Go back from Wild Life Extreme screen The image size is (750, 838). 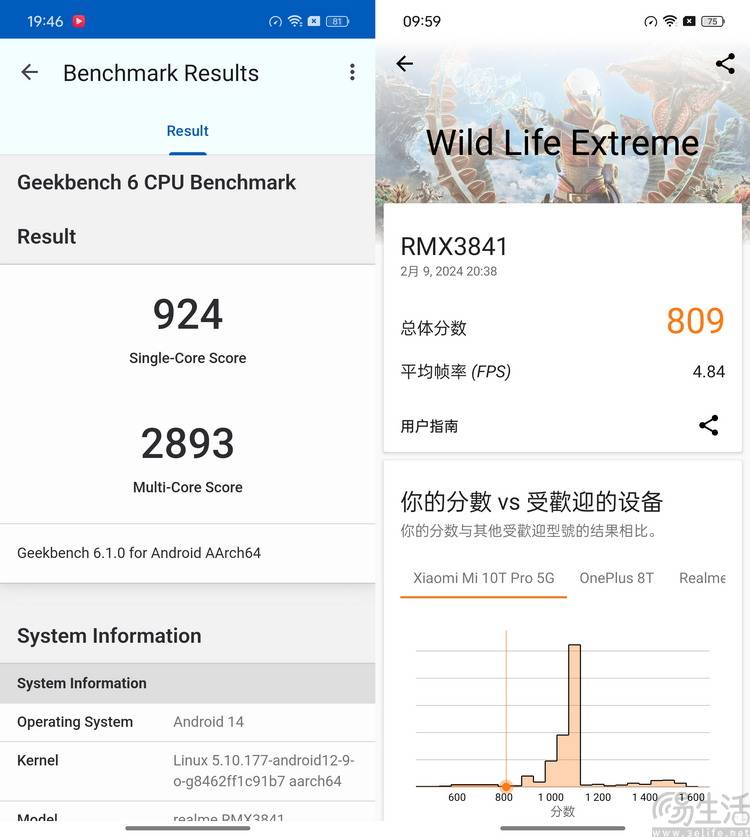click(405, 64)
